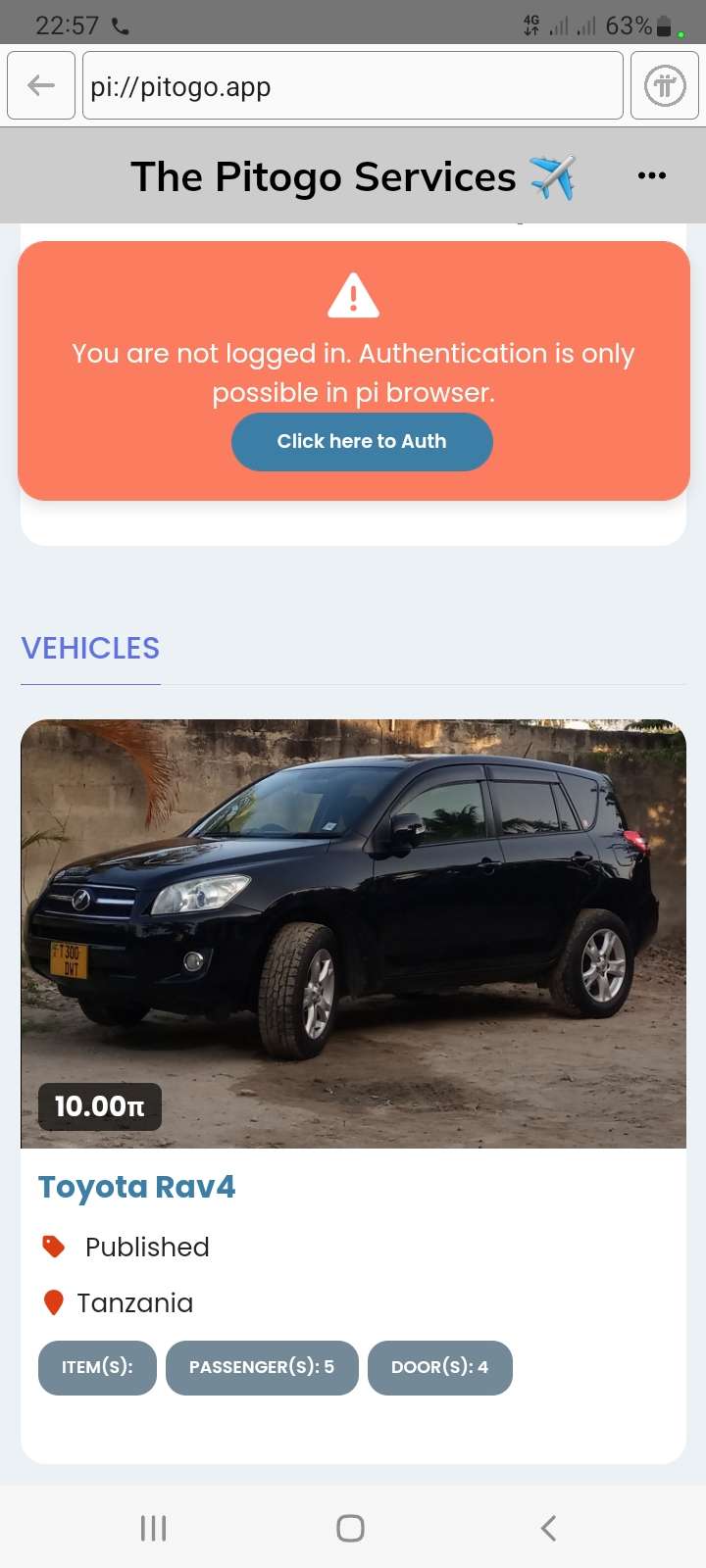Open the Pi logo button

tap(665, 86)
